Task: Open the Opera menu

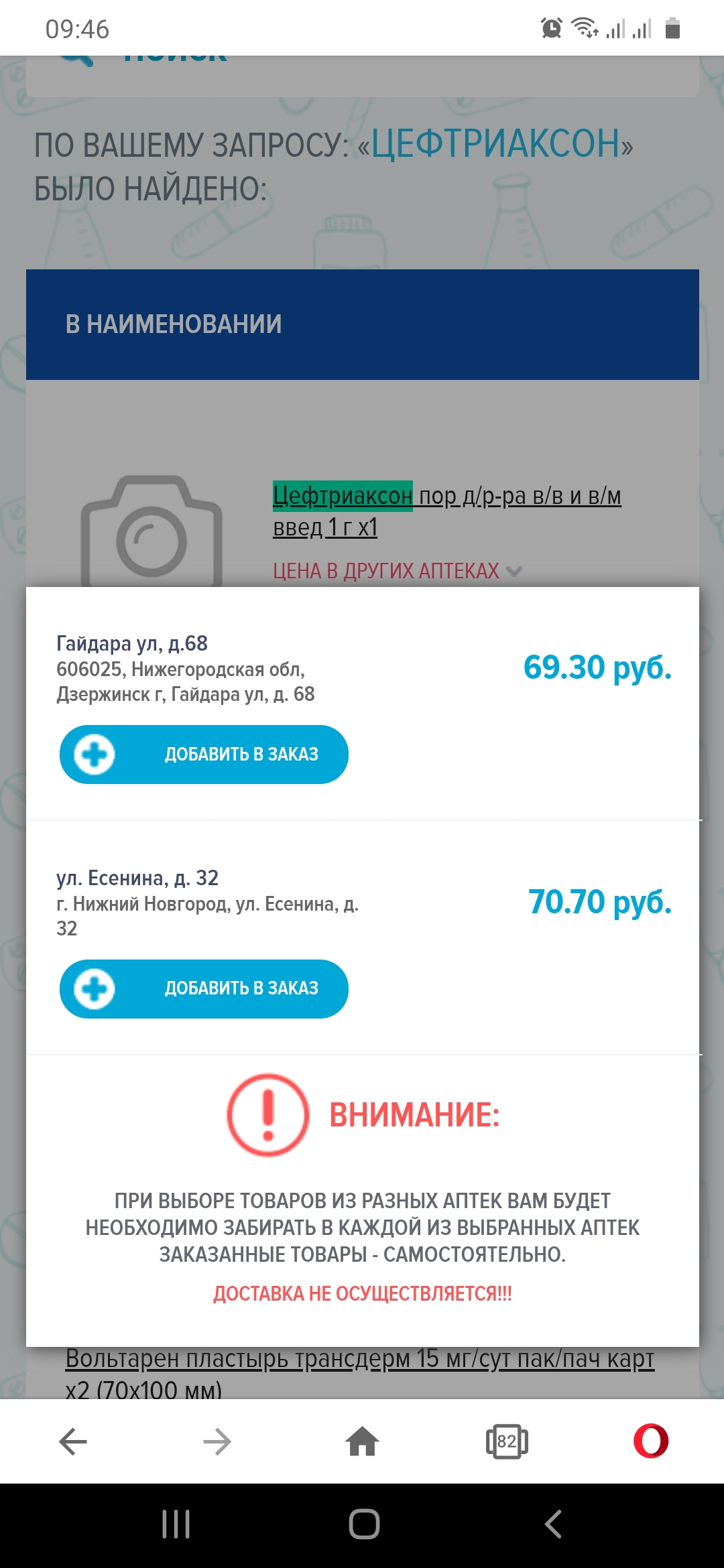Action: 651,1441
